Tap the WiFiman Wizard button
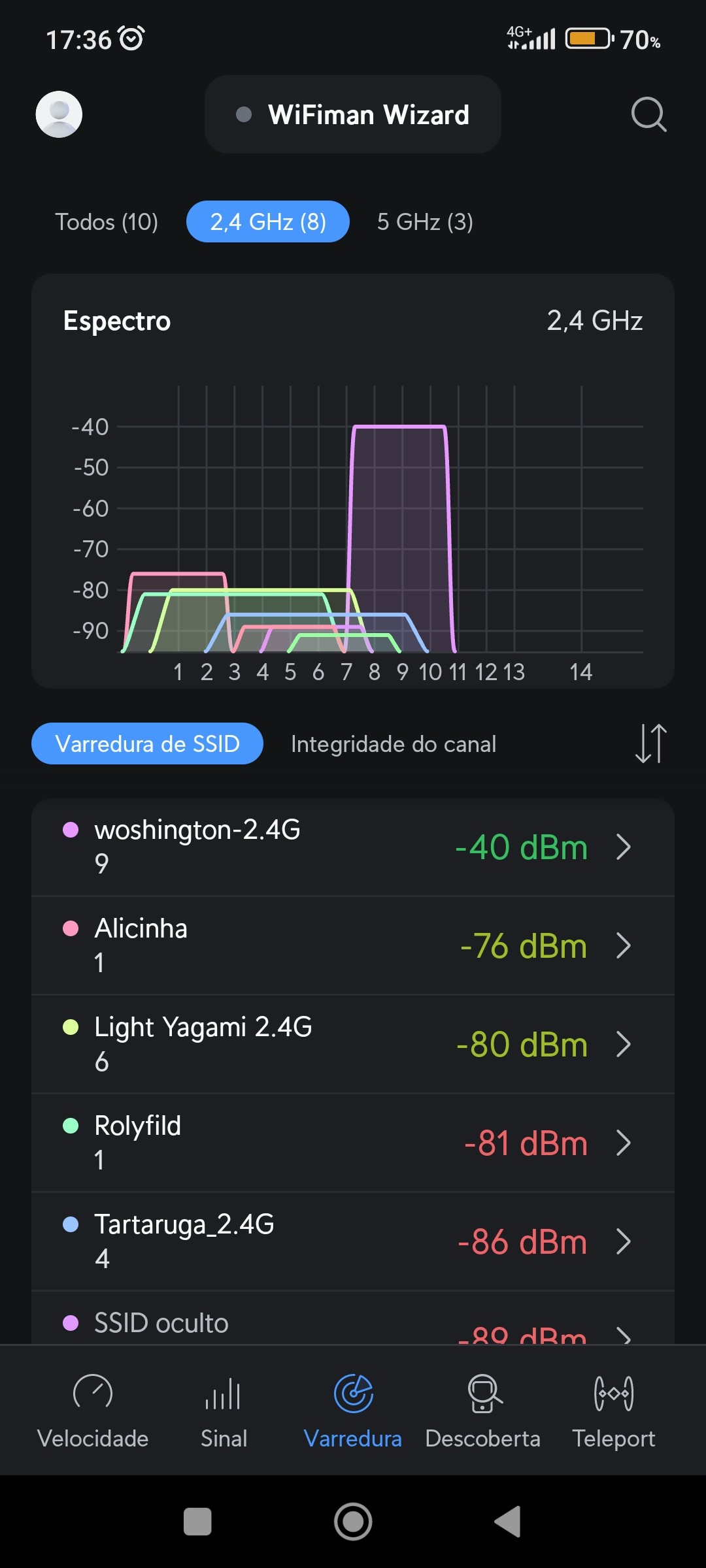The height and width of the screenshot is (1568, 706). (353, 114)
